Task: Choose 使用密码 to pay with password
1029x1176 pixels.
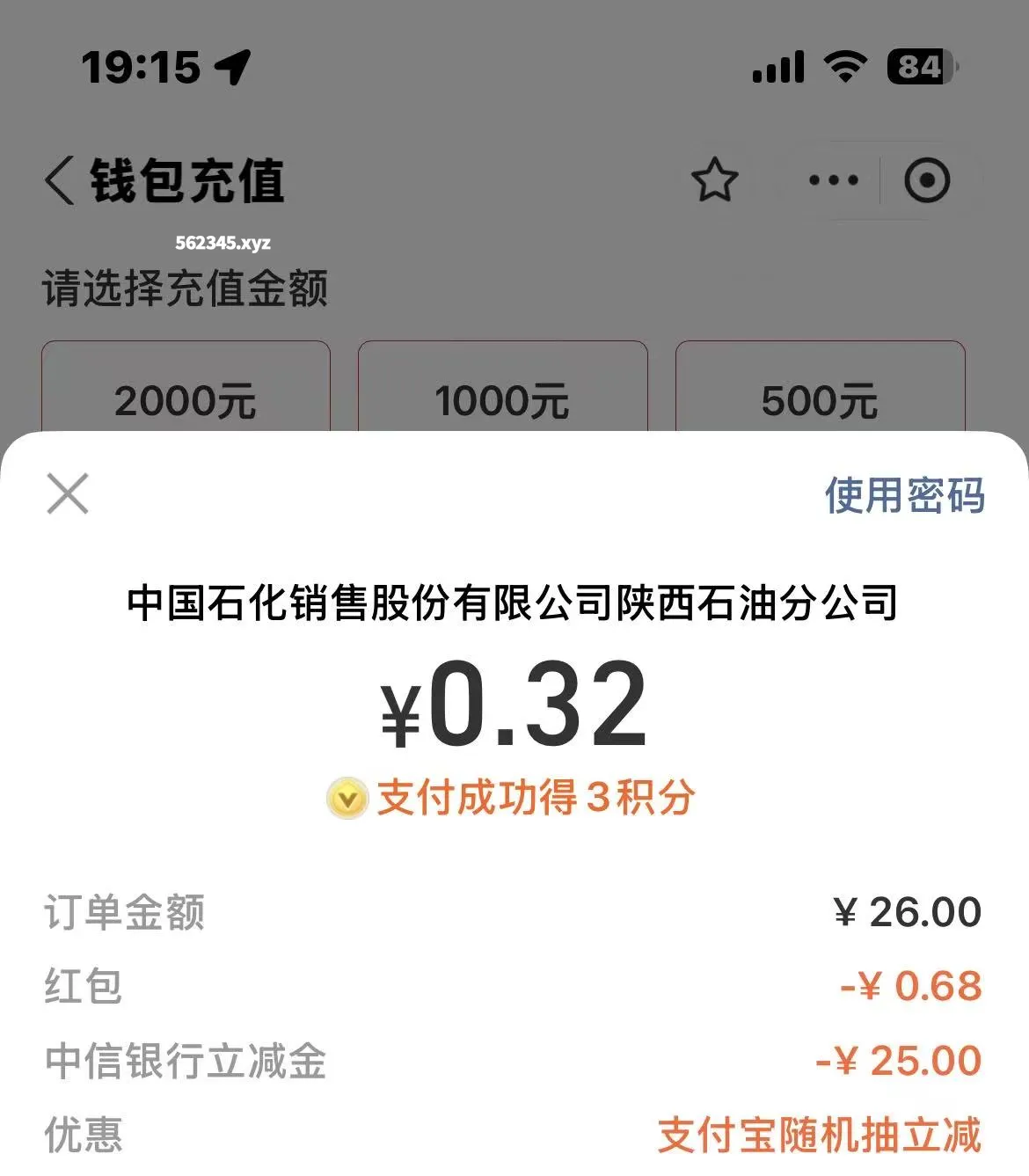Action: click(x=904, y=495)
